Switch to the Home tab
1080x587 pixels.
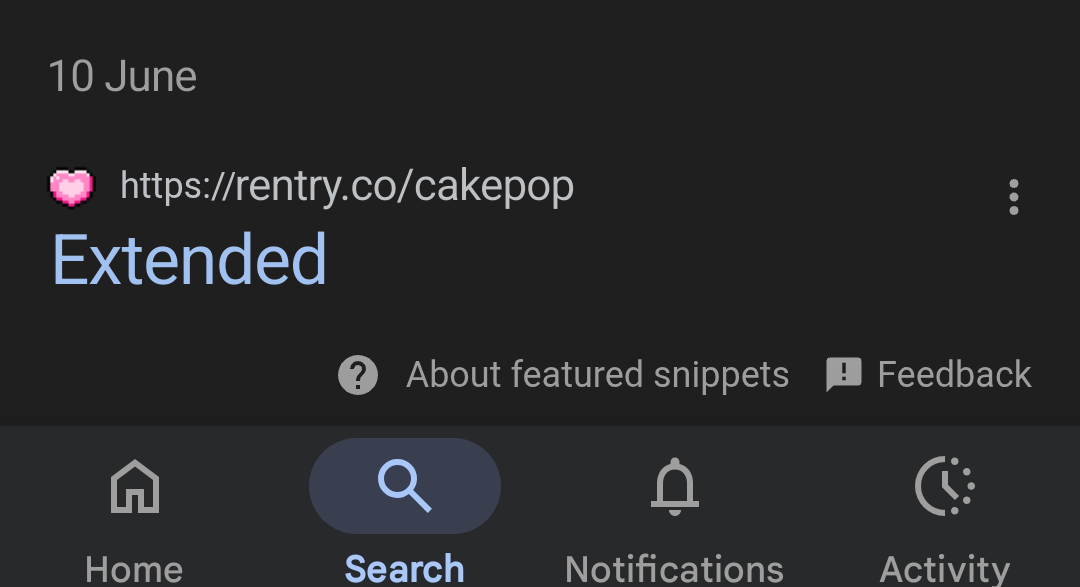(x=135, y=515)
